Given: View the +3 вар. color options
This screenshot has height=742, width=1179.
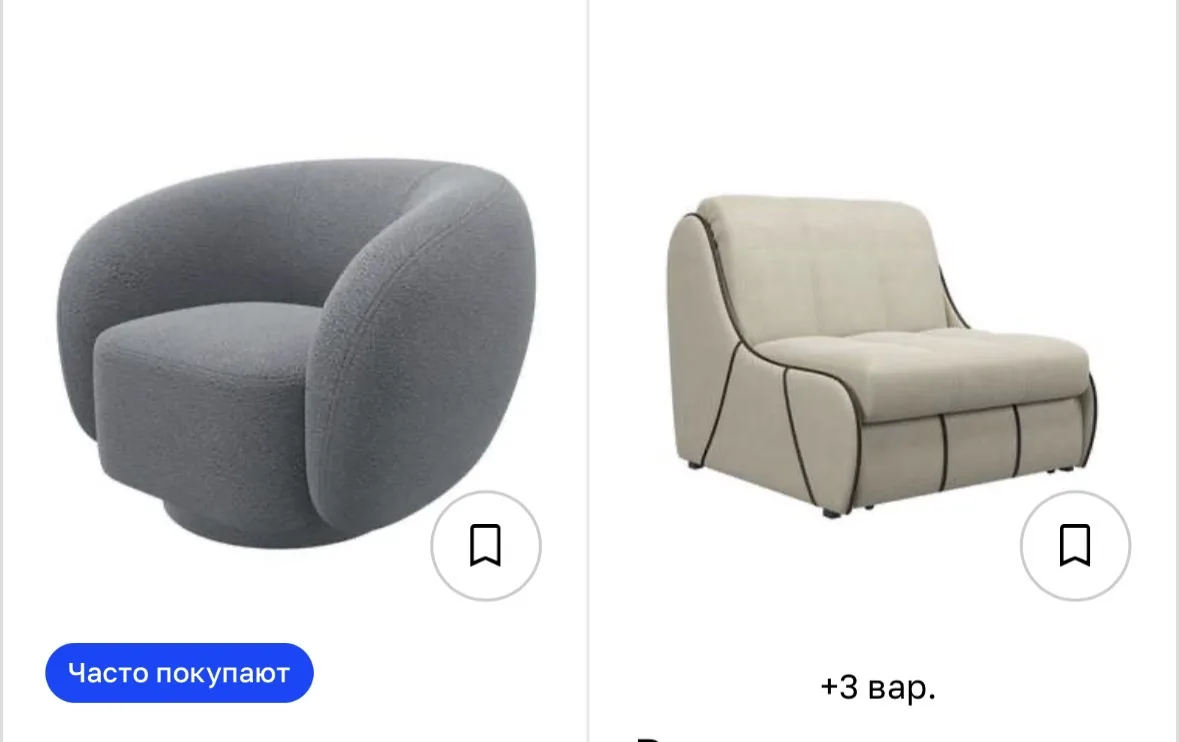Looking at the screenshot, I should (x=878, y=687).
